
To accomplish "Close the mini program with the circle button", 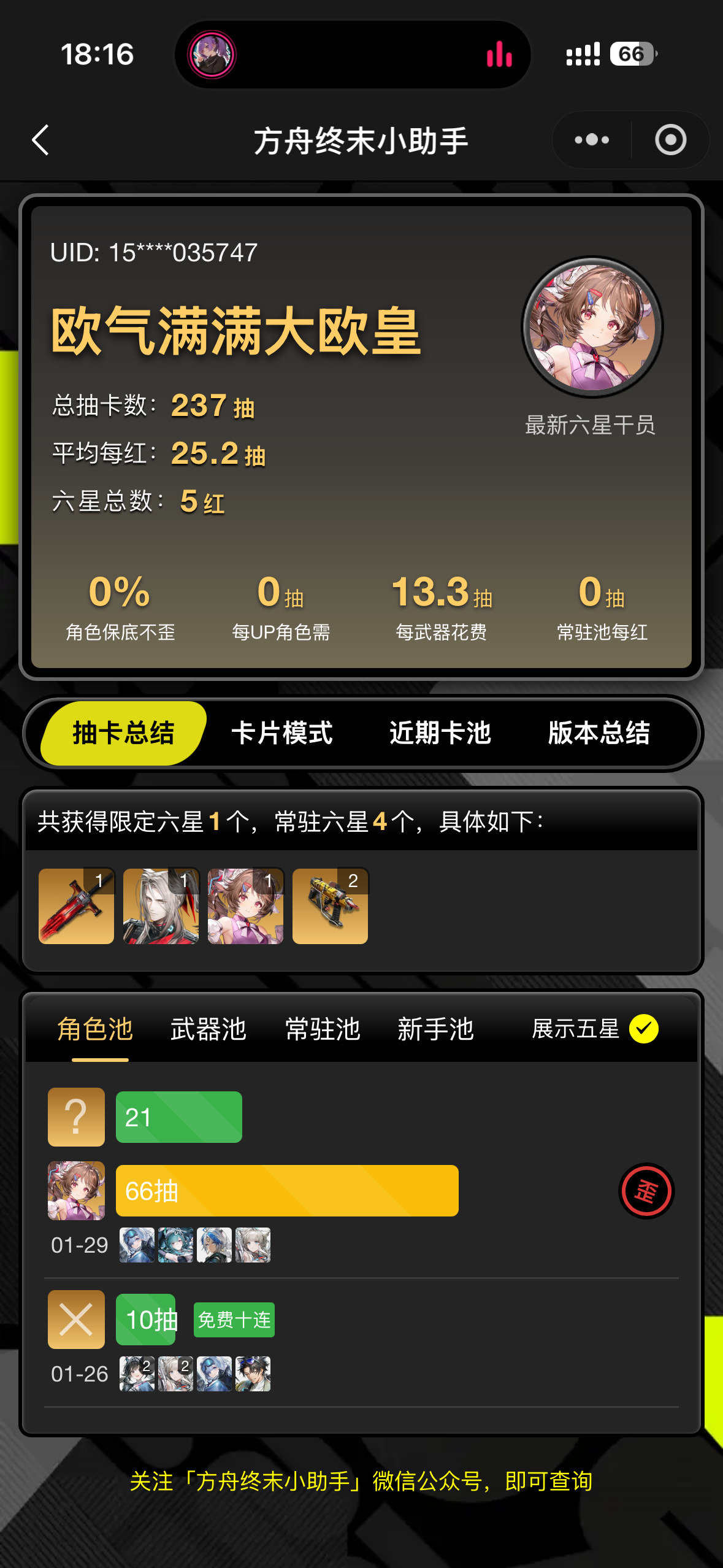I will 670,140.
